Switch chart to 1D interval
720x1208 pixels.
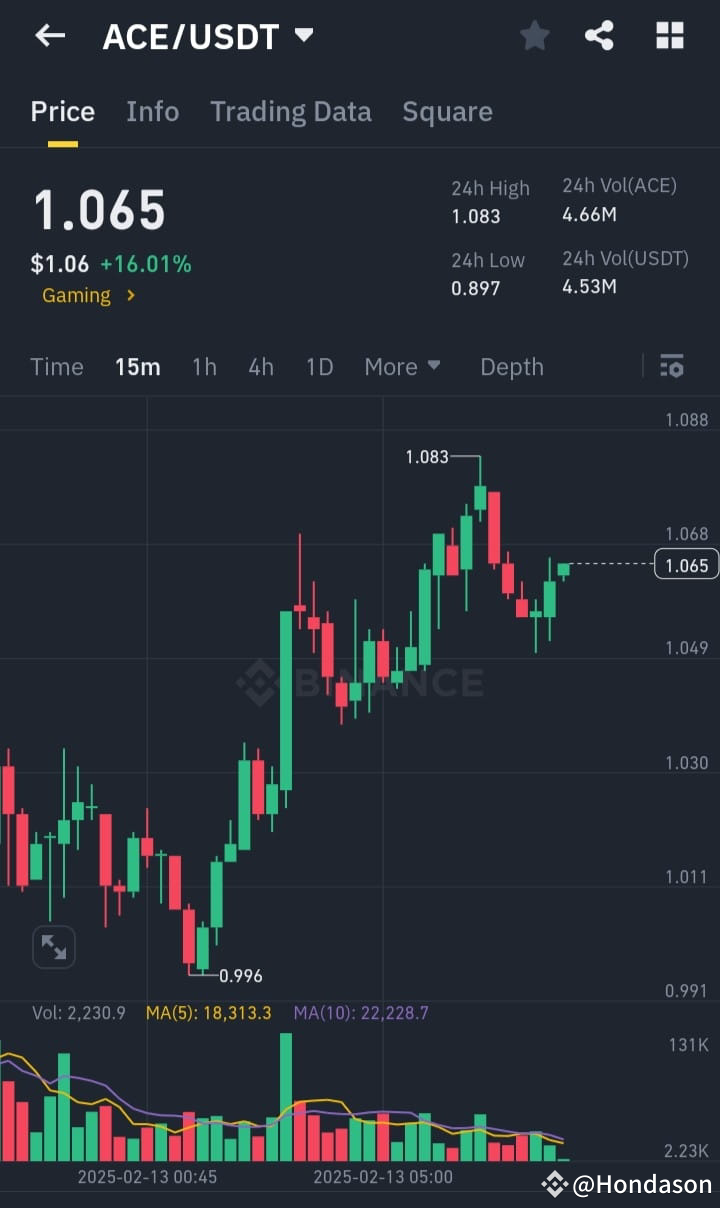coord(319,366)
